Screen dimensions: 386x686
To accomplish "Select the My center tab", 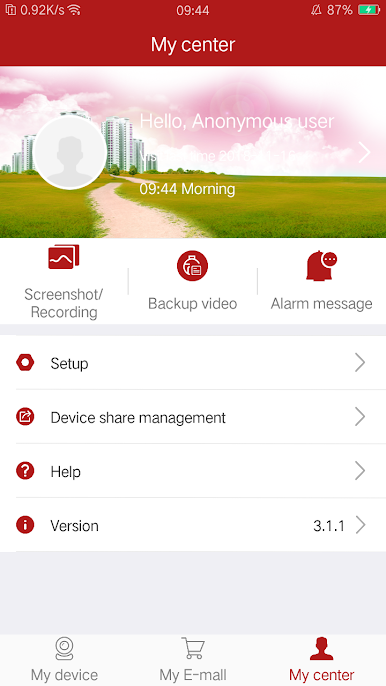I will [x=322, y=660].
